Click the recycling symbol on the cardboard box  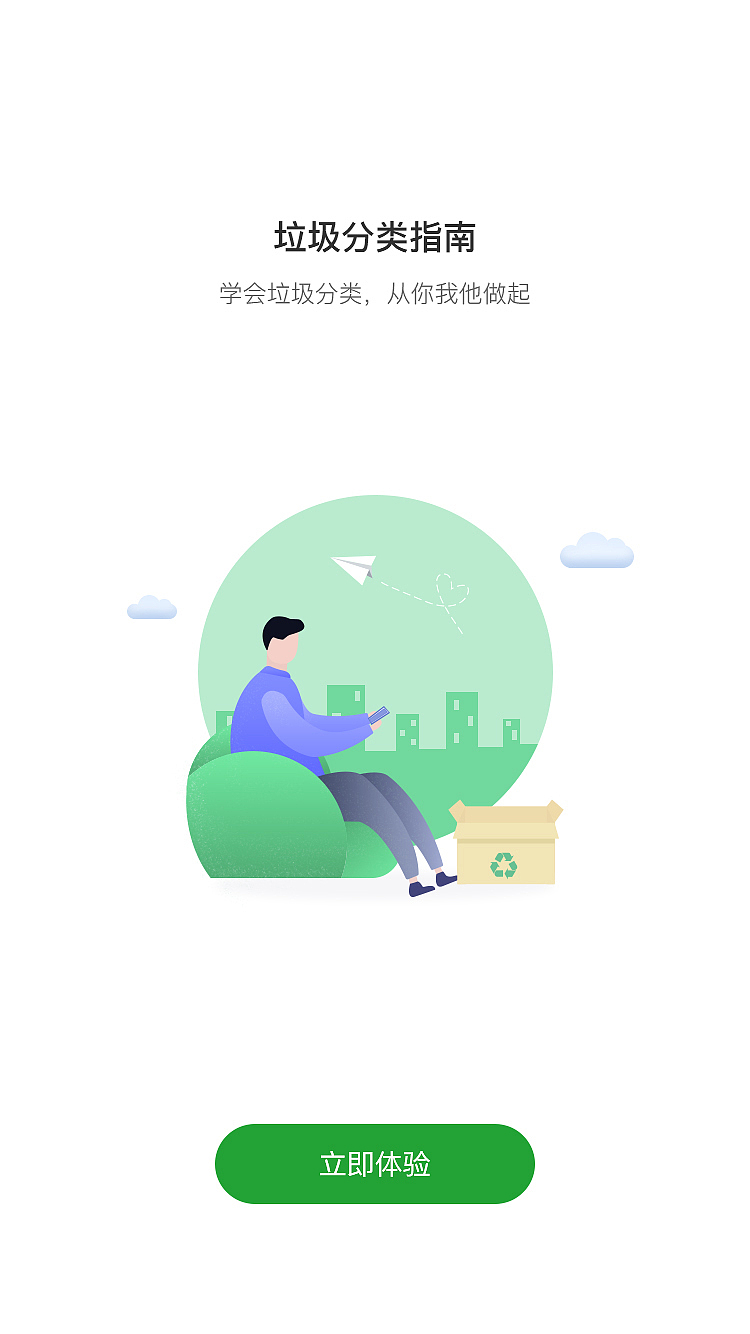click(505, 864)
